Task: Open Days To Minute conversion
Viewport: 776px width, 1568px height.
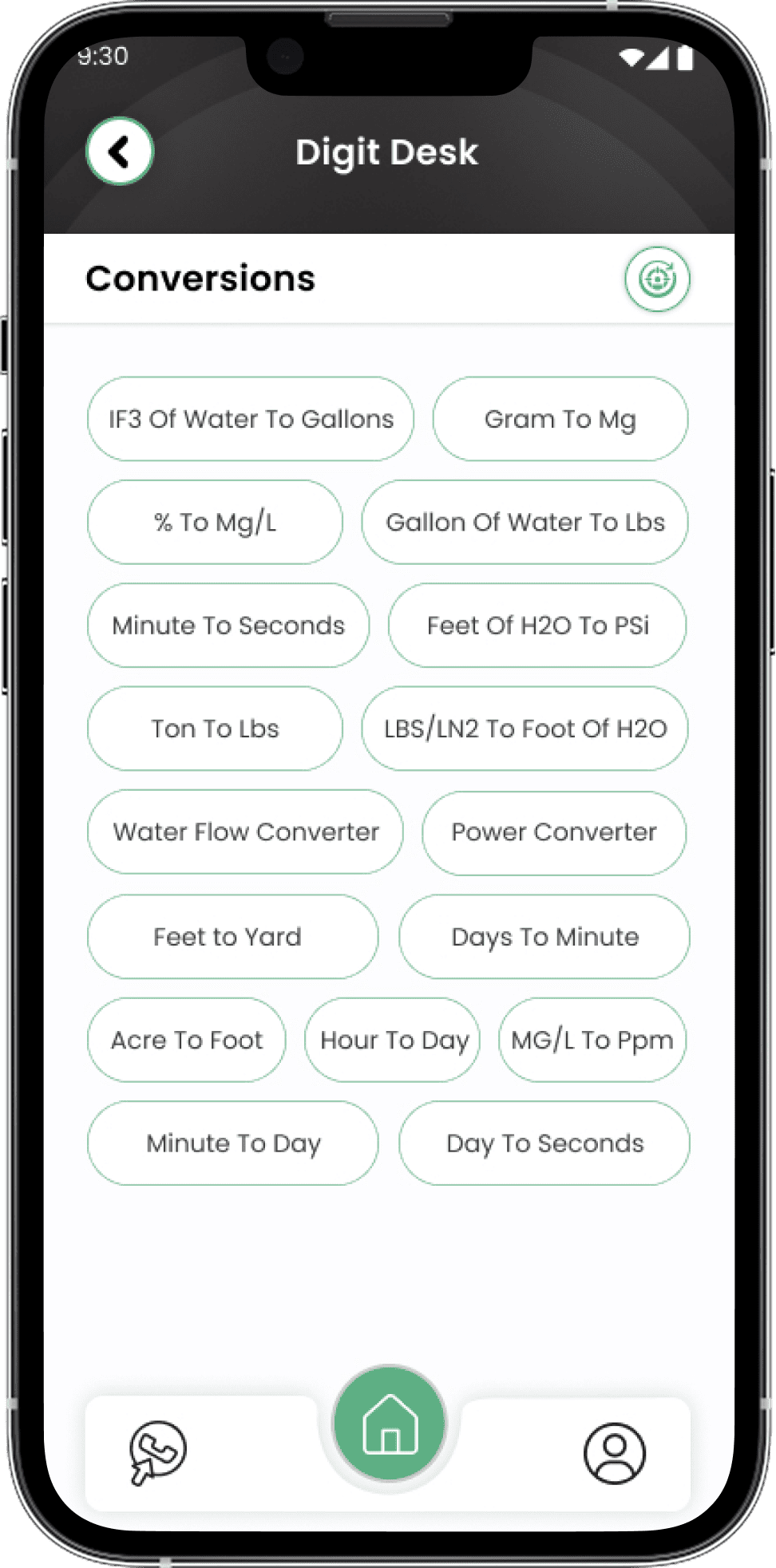Action: coord(544,937)
